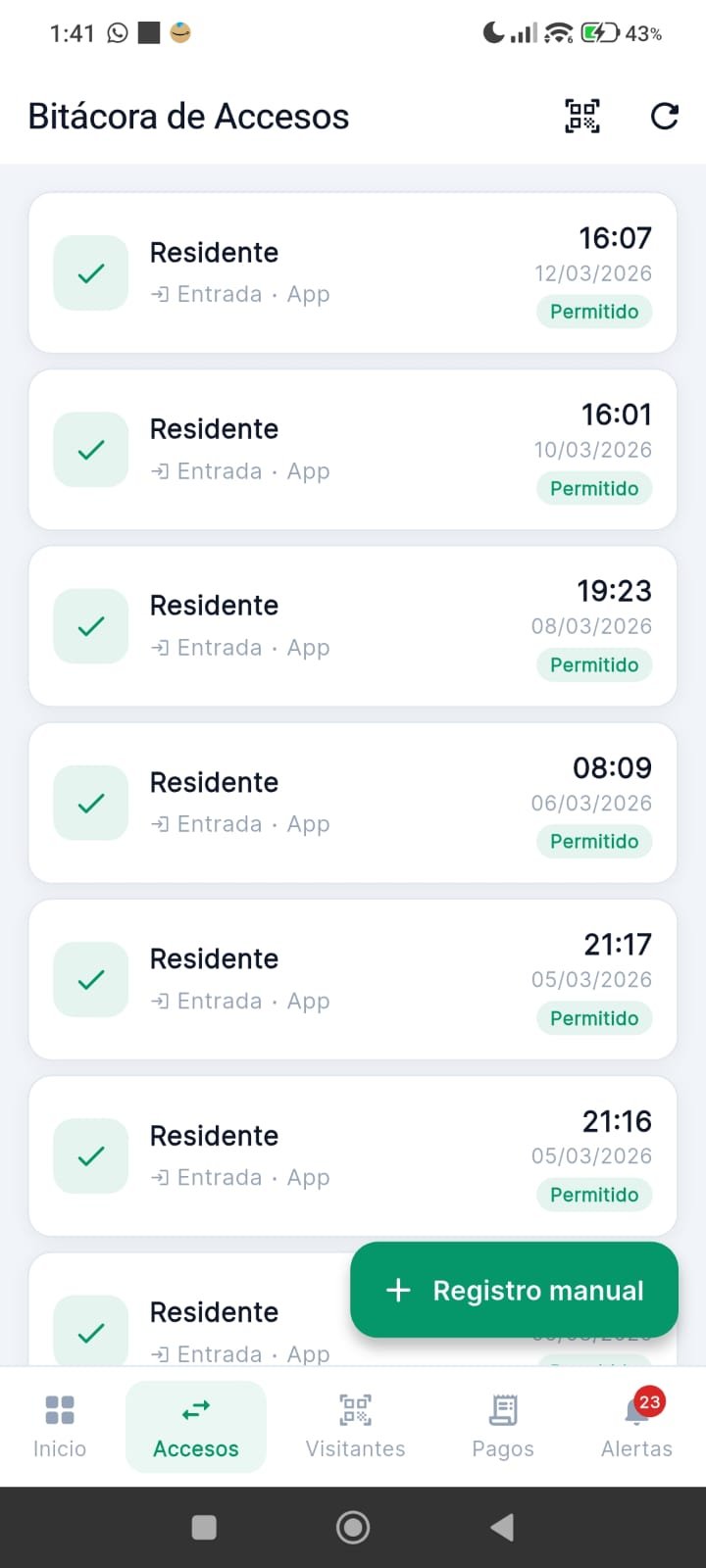
Task: Tap the Android home button
Action: [x=353, y=1526]
